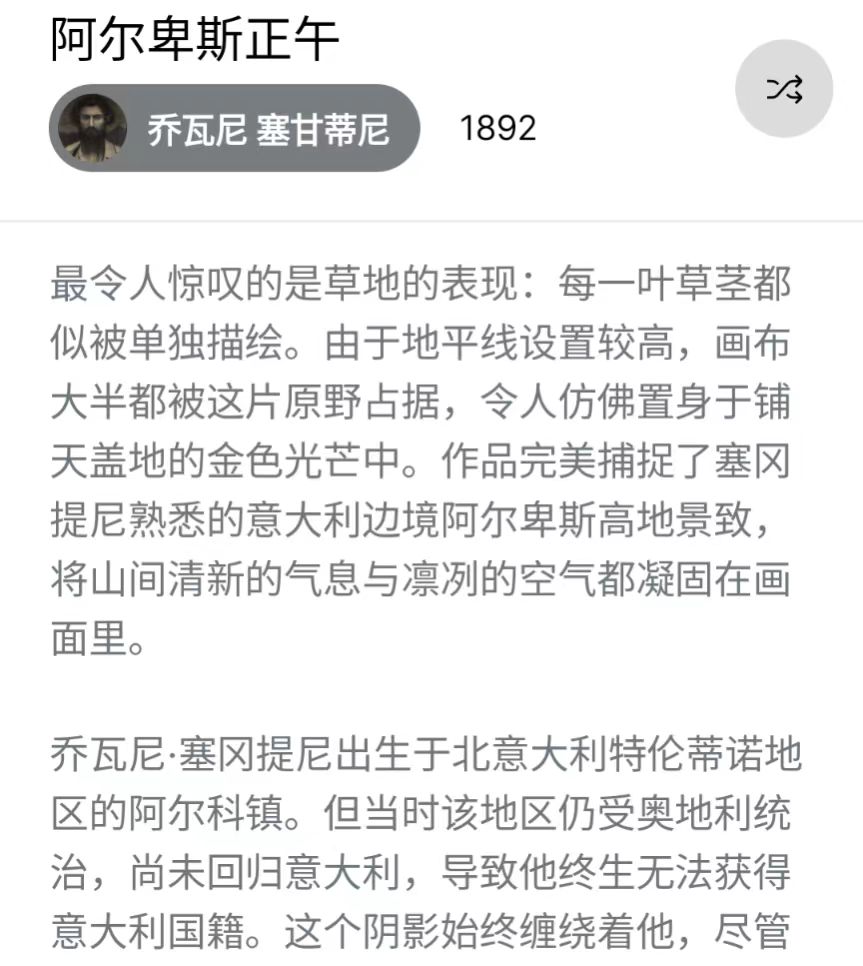This screenshot has width=863, height=966.
Task: Open artist chip 乔瓦尼 塞甘蒂尼
Action: [x=235, y=128]
